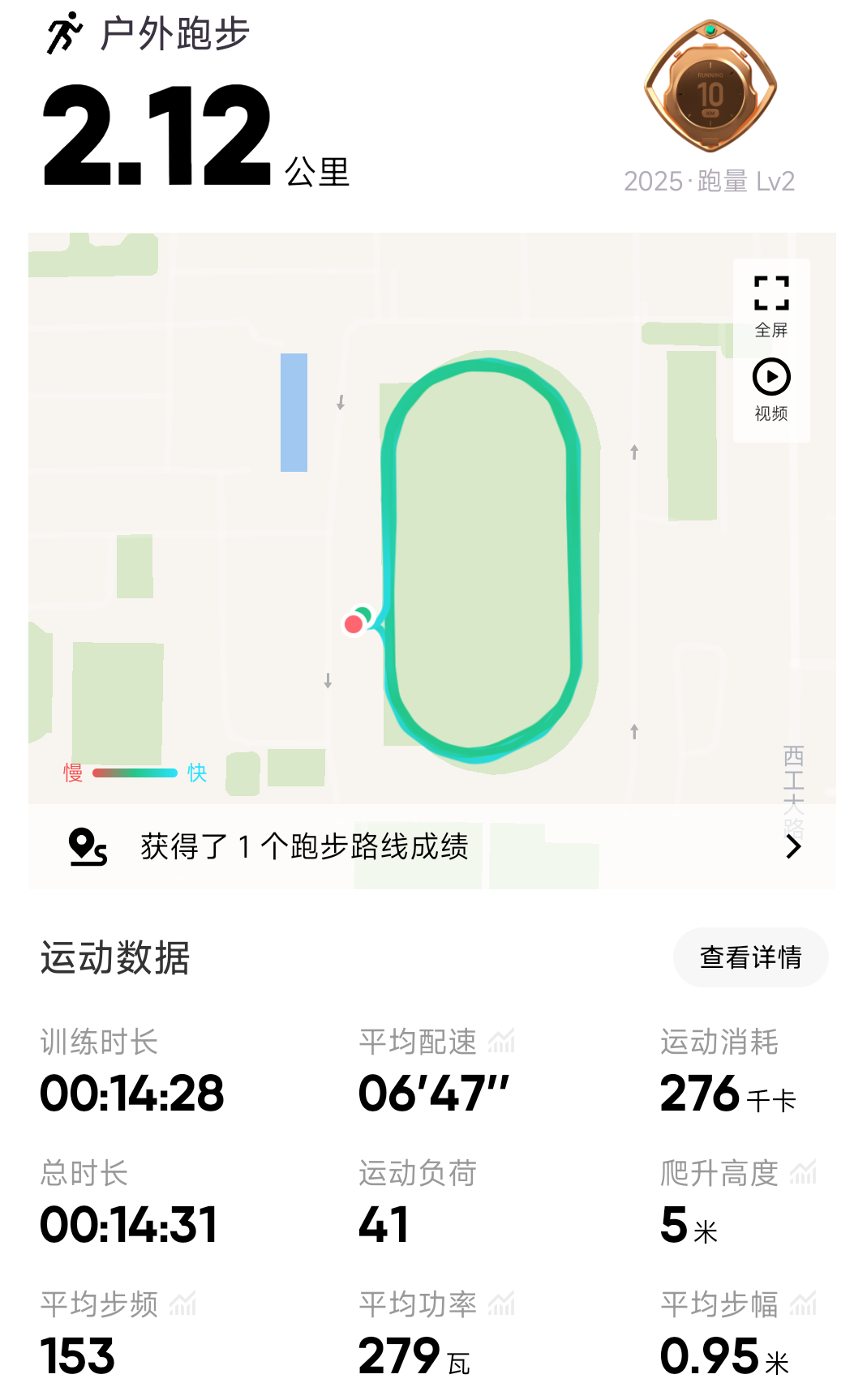The width and height of the screenshot is (867, 1400).
Task: Open the 爬升高度 chart icon
Action: (803, 1172)
